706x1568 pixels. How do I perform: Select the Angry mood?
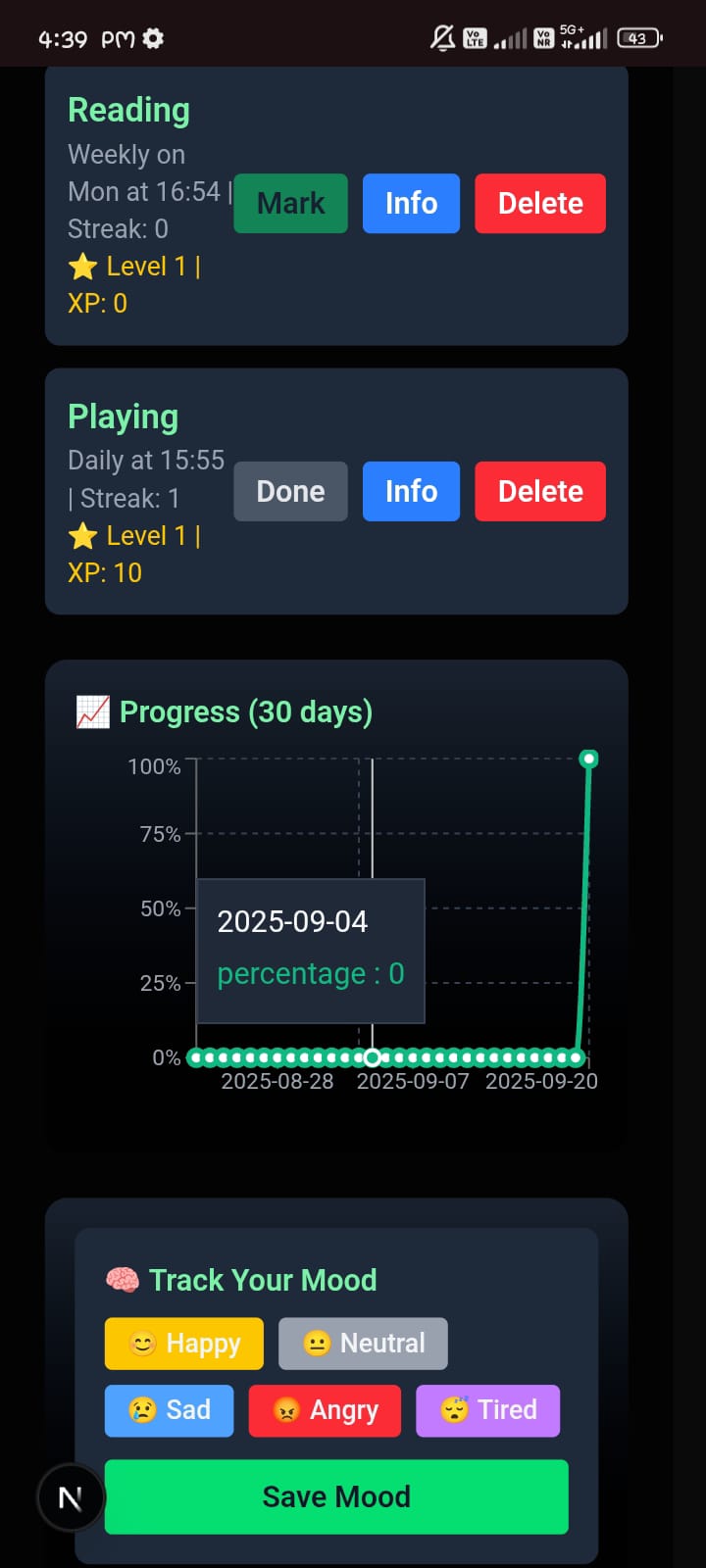[325, 1410]
